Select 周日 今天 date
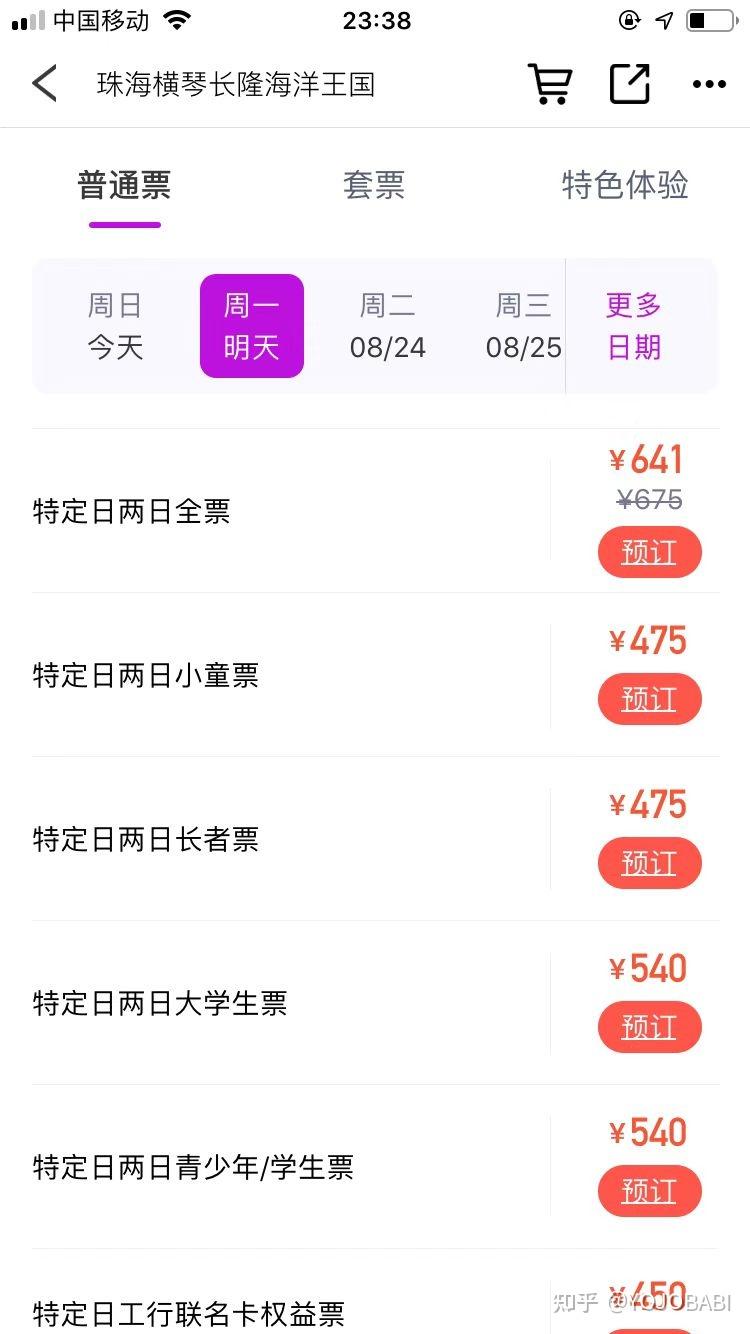The width and height of the screenshot is (750, 1334). click(x=115, y=326)
